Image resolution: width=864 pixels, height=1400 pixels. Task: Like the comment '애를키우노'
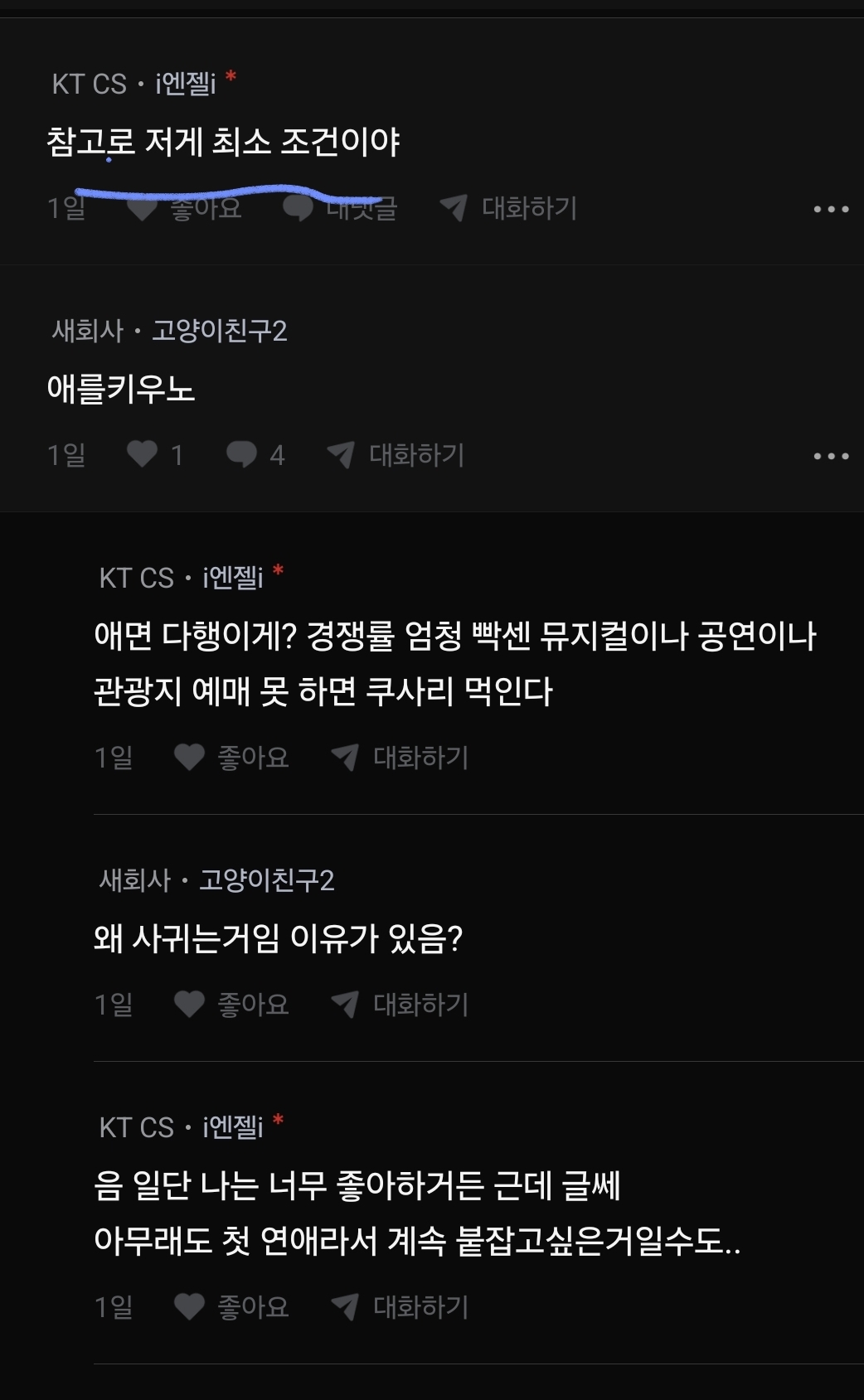point(154,454)
